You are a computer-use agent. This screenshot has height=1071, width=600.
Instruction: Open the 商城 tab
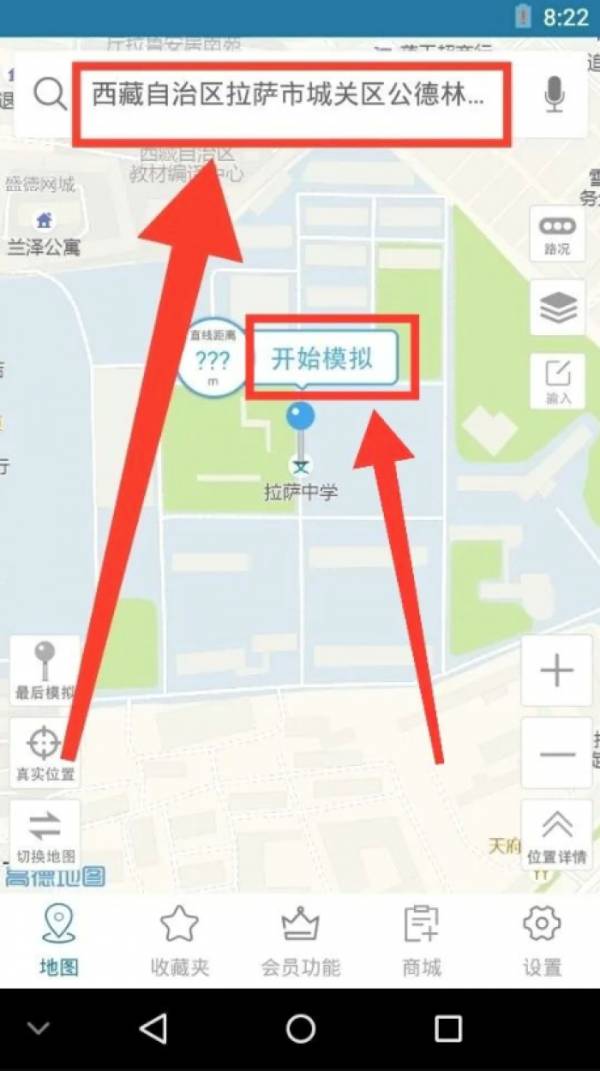420,940
